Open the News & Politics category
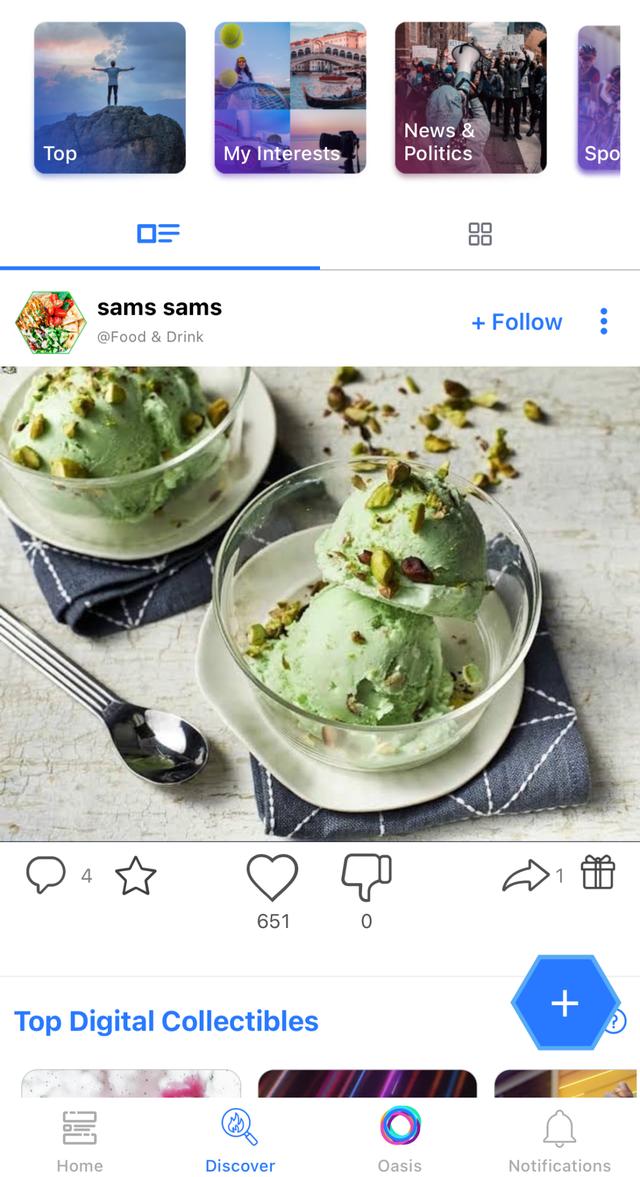Image resolution: width=640 pixels, height=1177 pixels. [471, 98]
